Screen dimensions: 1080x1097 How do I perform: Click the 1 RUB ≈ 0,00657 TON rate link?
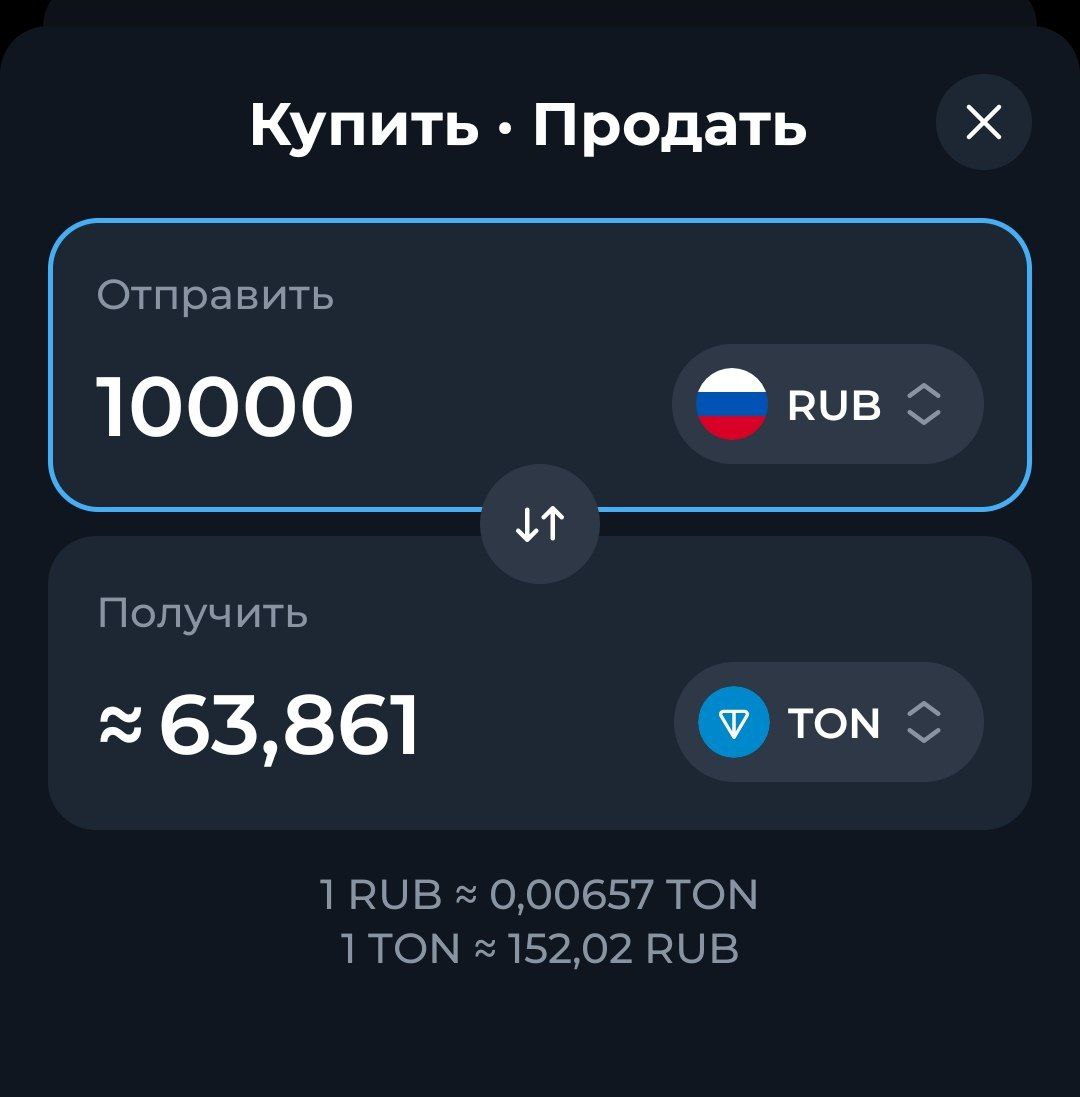pos(539,893)
